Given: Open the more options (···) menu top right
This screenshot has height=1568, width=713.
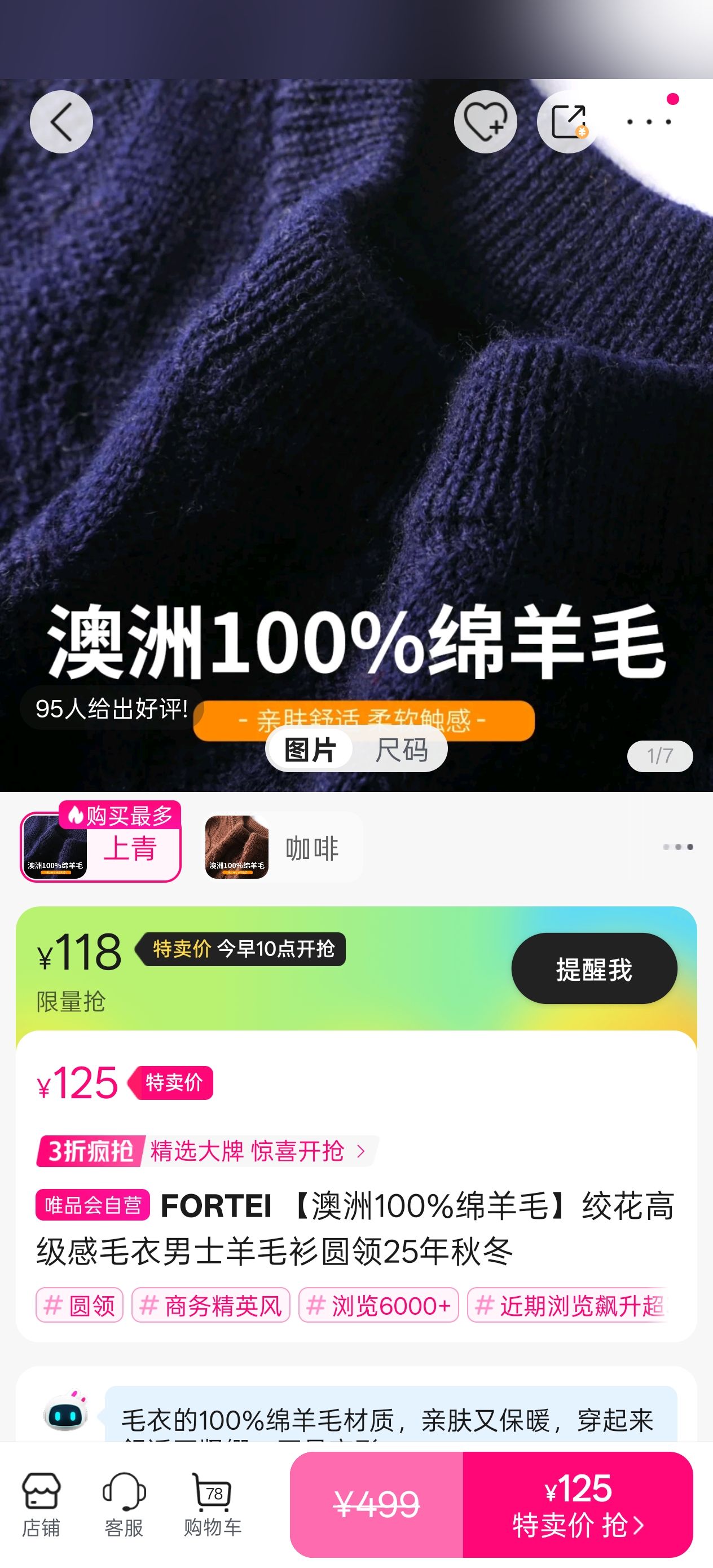Looking at the screenshot, I should coord(648,122).
